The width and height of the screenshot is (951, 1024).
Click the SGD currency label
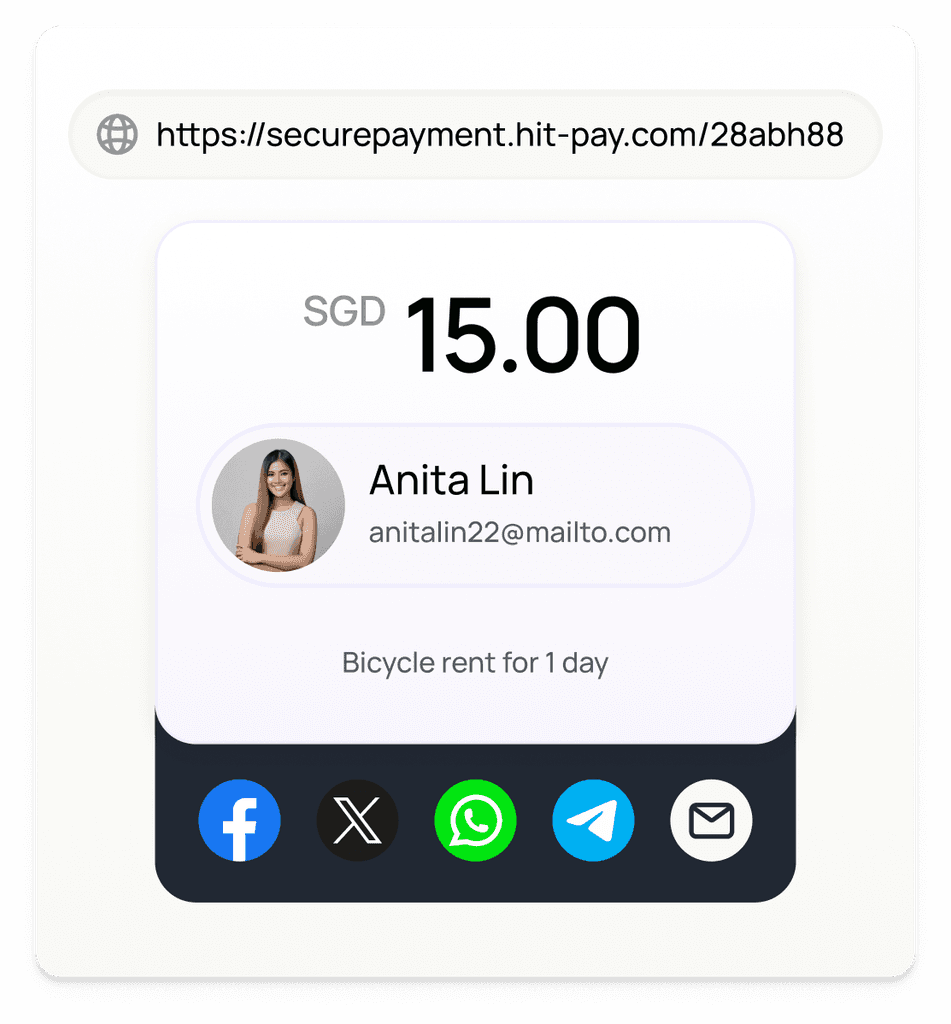[344, 311]
